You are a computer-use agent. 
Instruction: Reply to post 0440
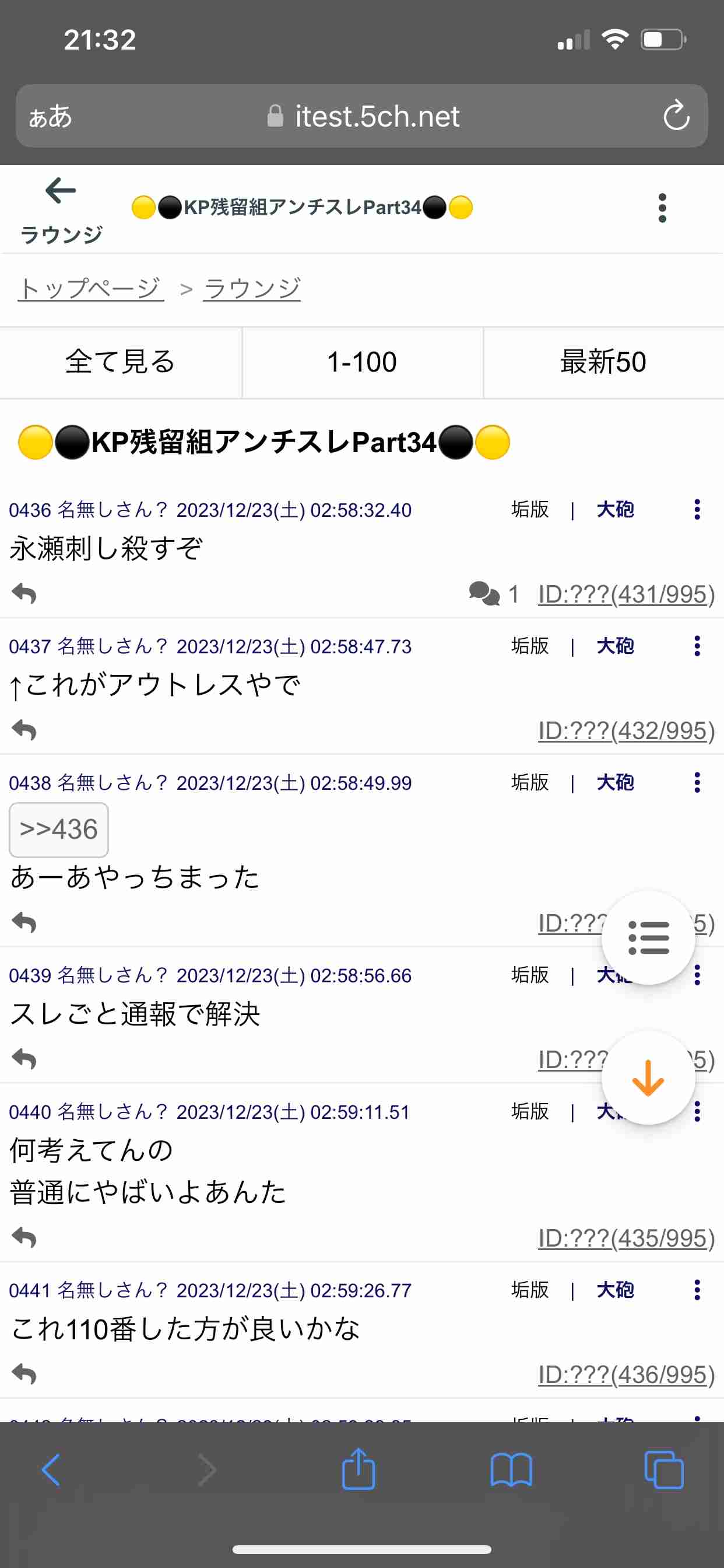click(x=24, y=1237)
